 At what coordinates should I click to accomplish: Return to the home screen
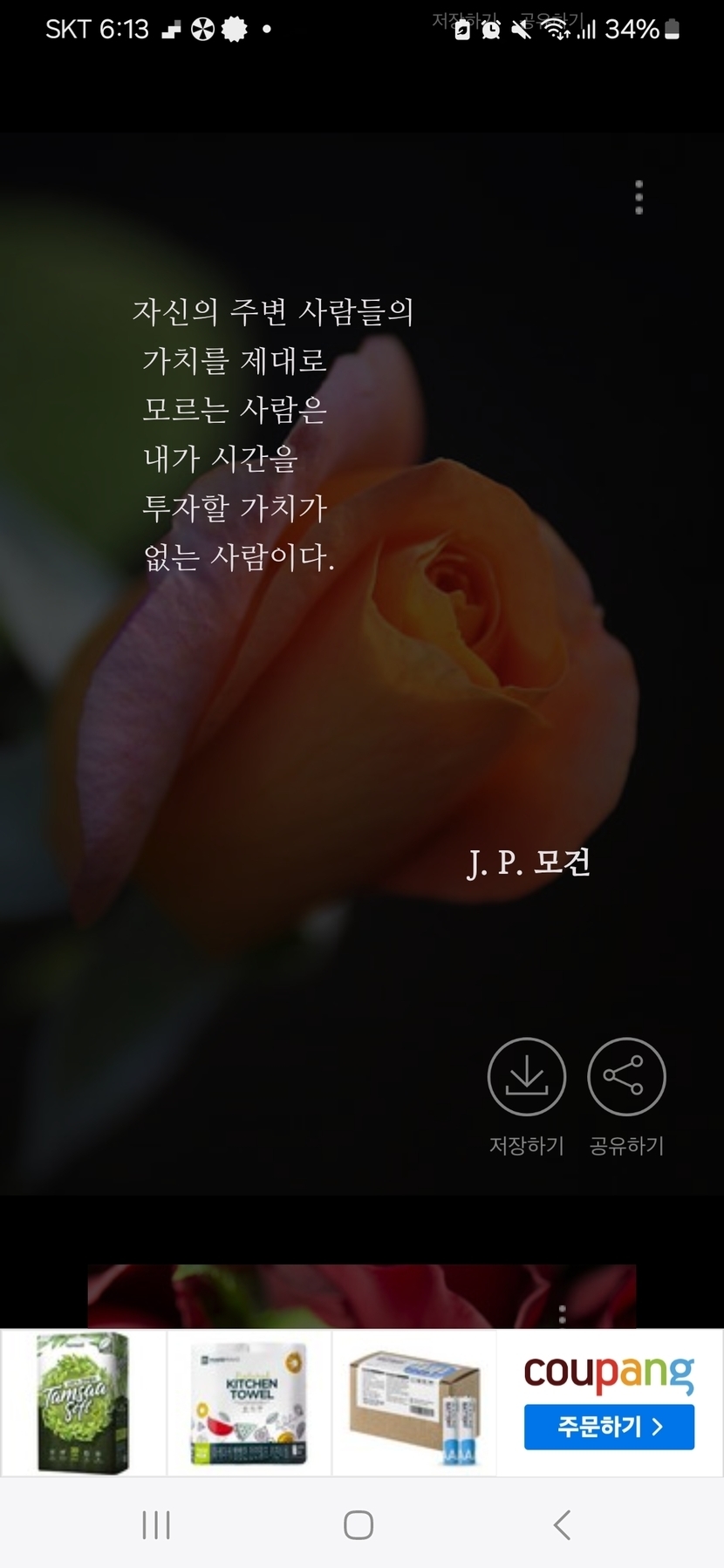click(x=359, y=1524)
